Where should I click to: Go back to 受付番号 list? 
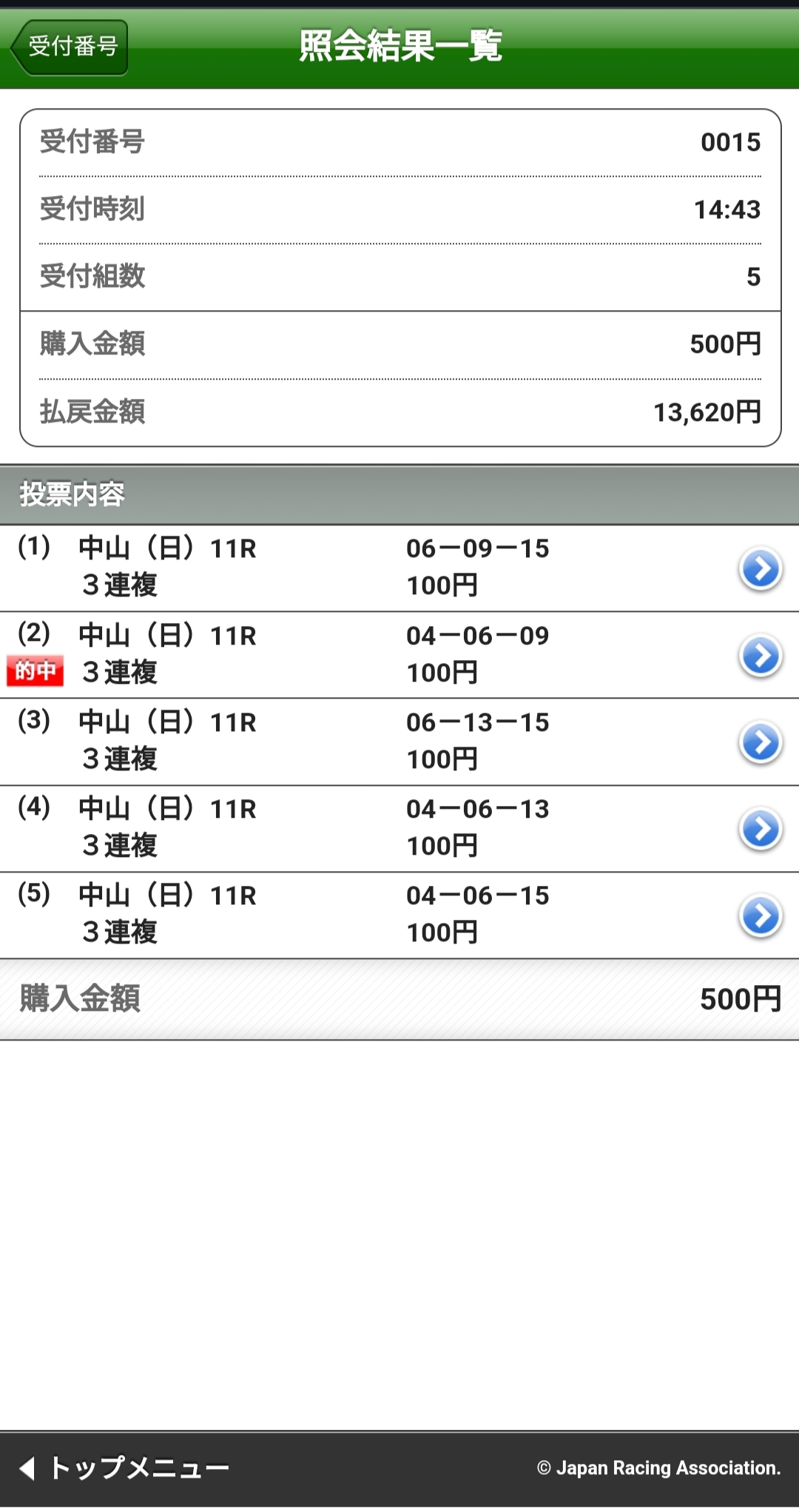tap(70, 47)
